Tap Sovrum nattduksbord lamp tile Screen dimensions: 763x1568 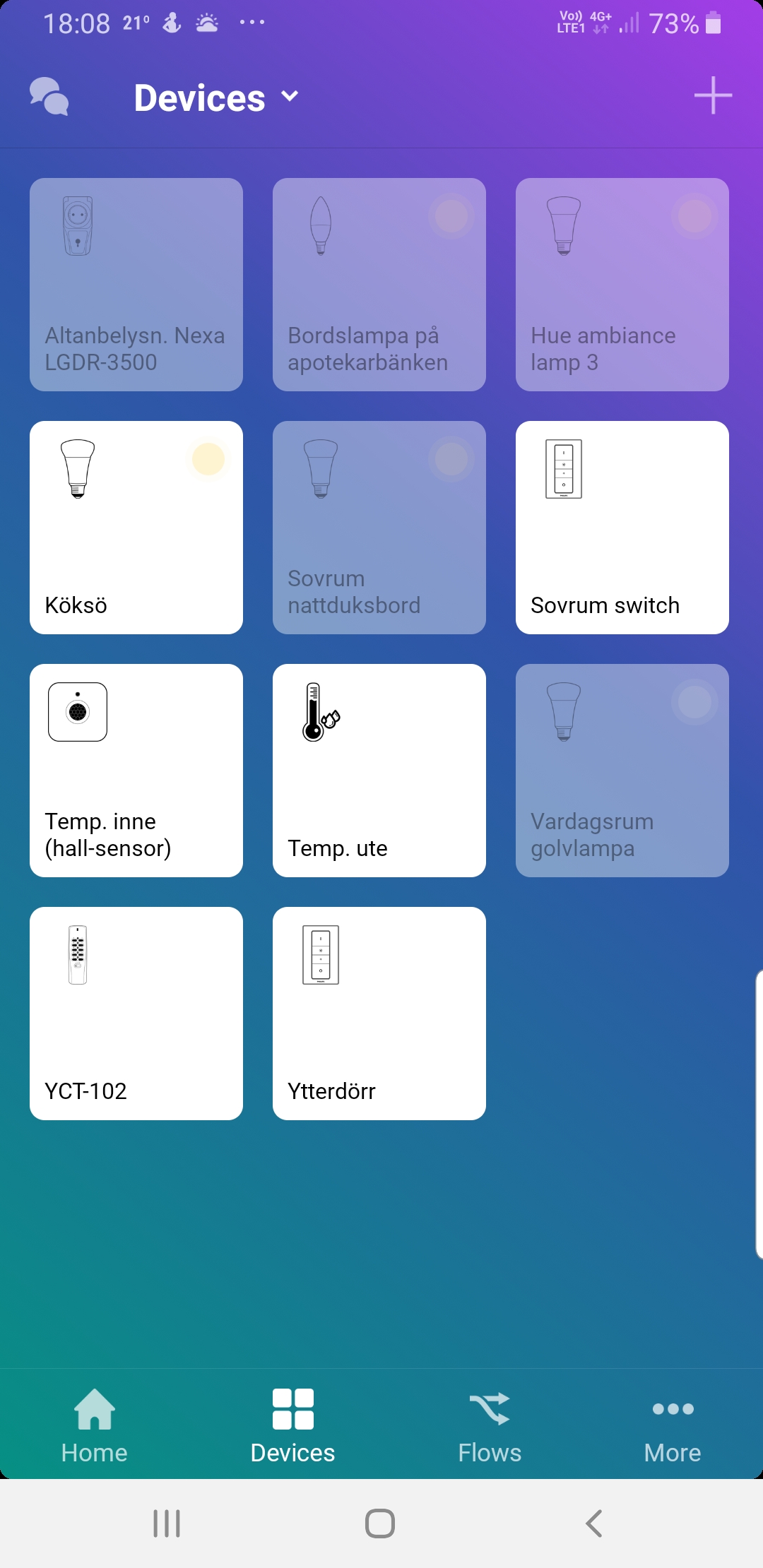coord(379,528)
